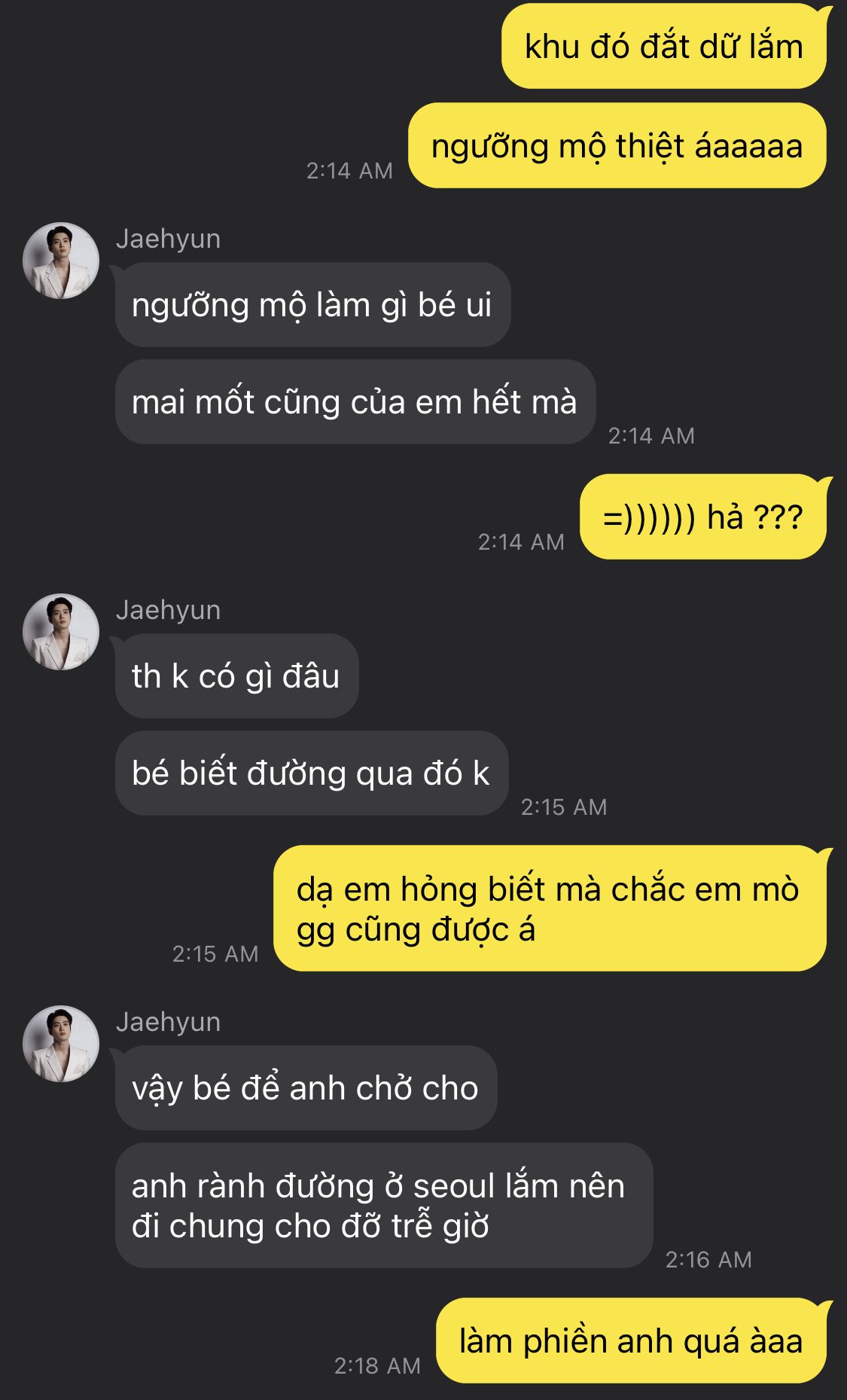This screenshot has height=1400, width=847.
Task: Open Jaehyun's avatar above "ngưỡng mộ làm gì bé ui"
Action: click(x=61, y=261)
